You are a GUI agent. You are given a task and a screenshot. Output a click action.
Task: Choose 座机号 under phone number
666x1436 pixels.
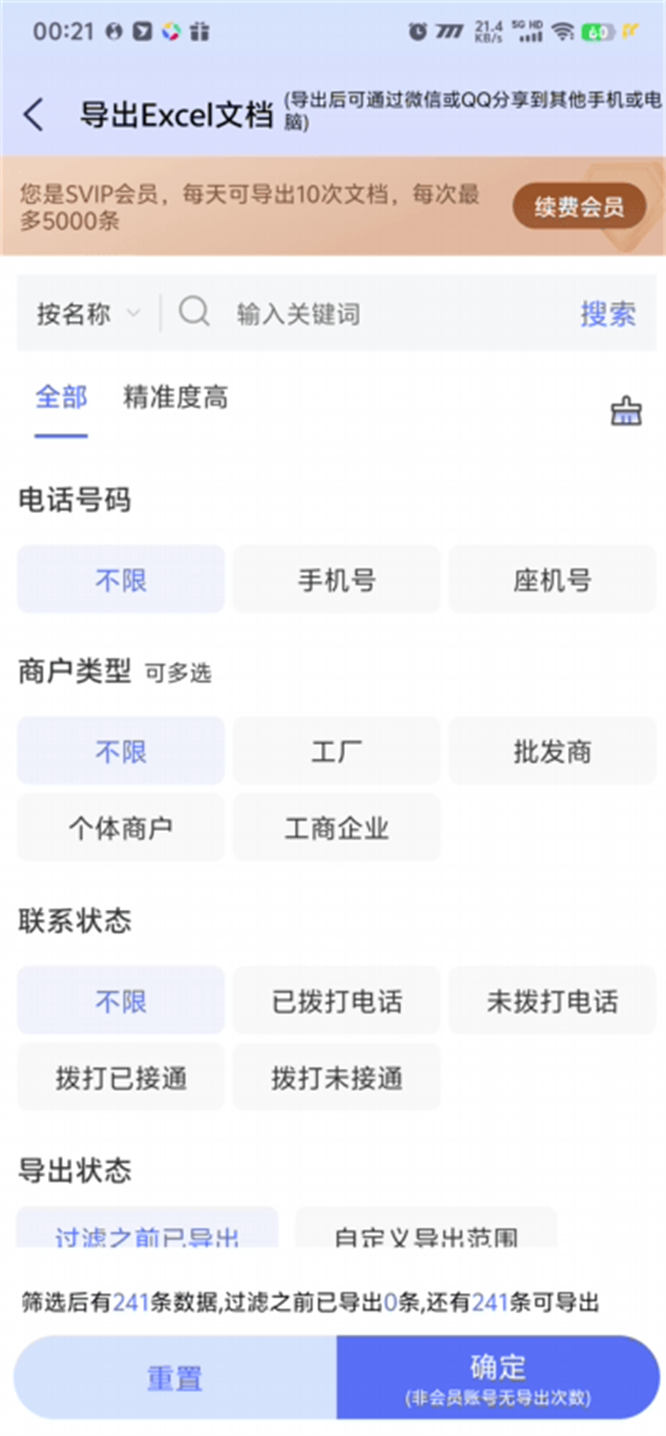552,580
